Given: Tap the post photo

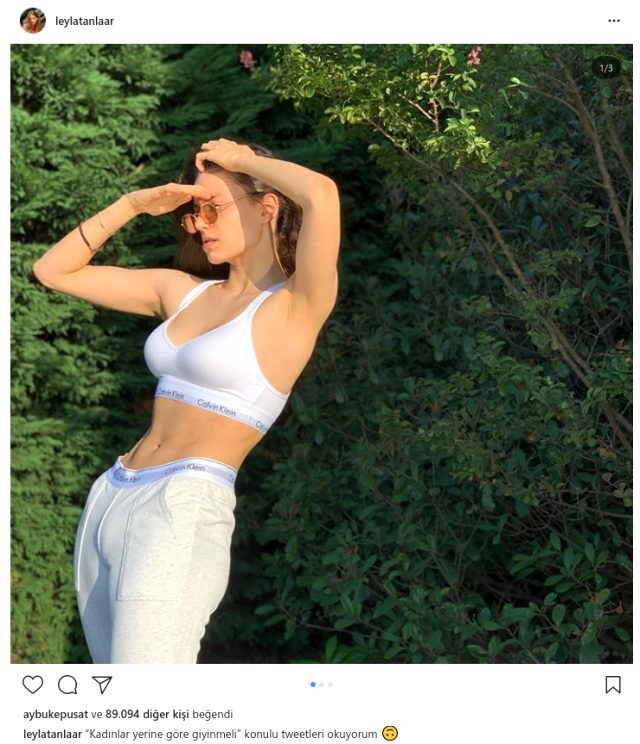Looking at the screenshot, I should [320, 353].
